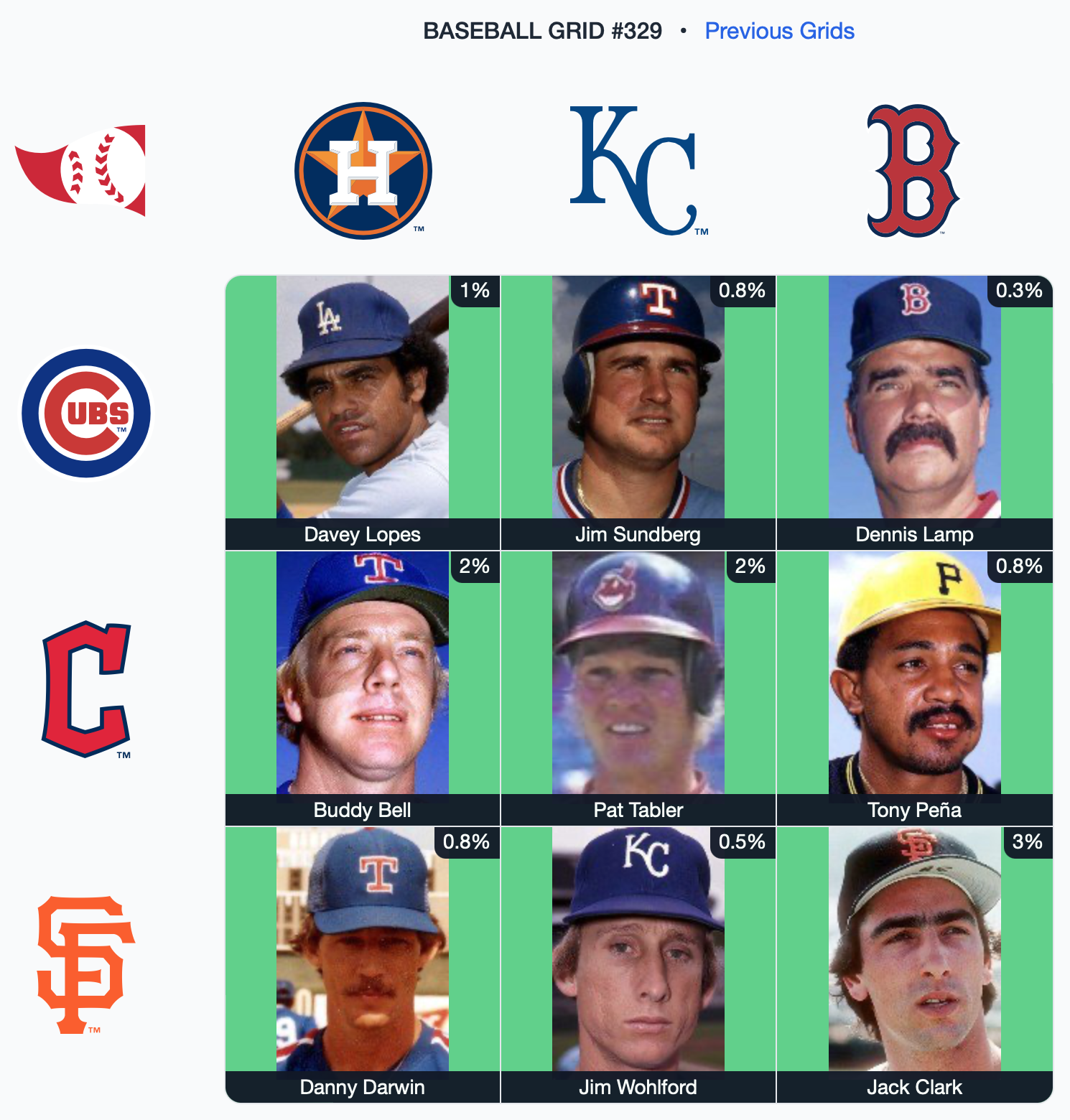Tap the Danny Darwin grid cell

(363, 963)
